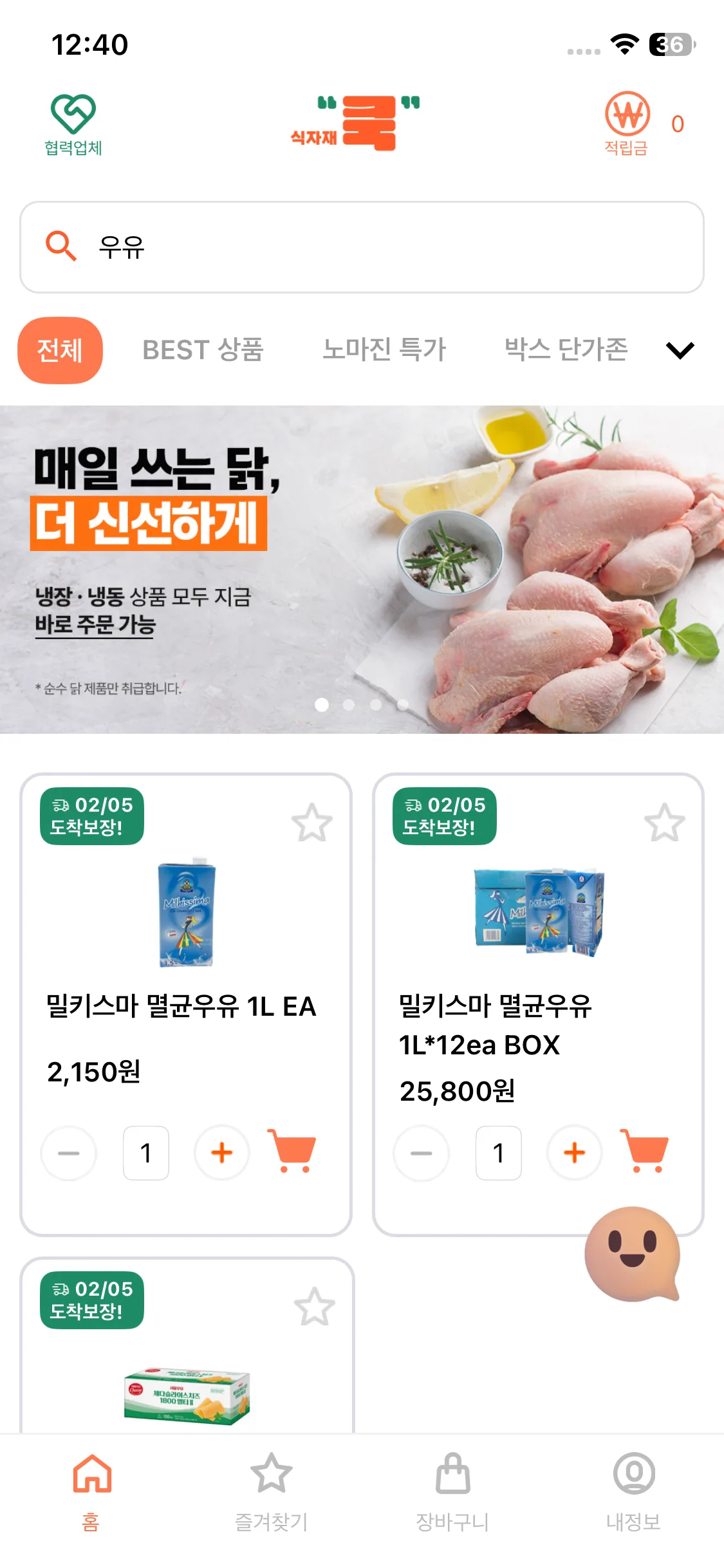Open the 매일 쓰는 닭 banner
The height and width of the screenshot is (1568, 724).
click(362, 569)
